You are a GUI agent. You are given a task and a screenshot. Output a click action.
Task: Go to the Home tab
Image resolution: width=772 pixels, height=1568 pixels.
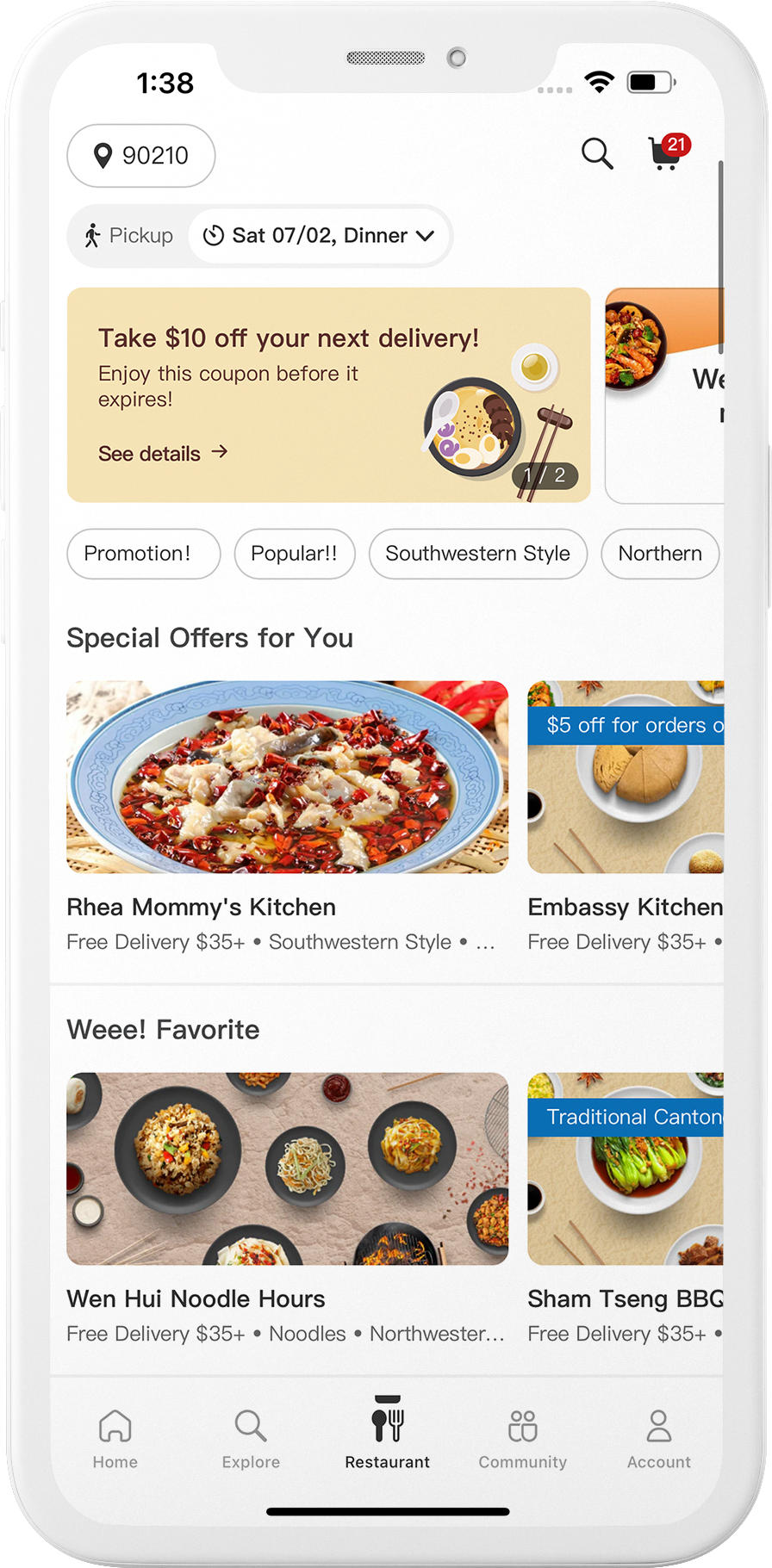(x=115, y=1438)
